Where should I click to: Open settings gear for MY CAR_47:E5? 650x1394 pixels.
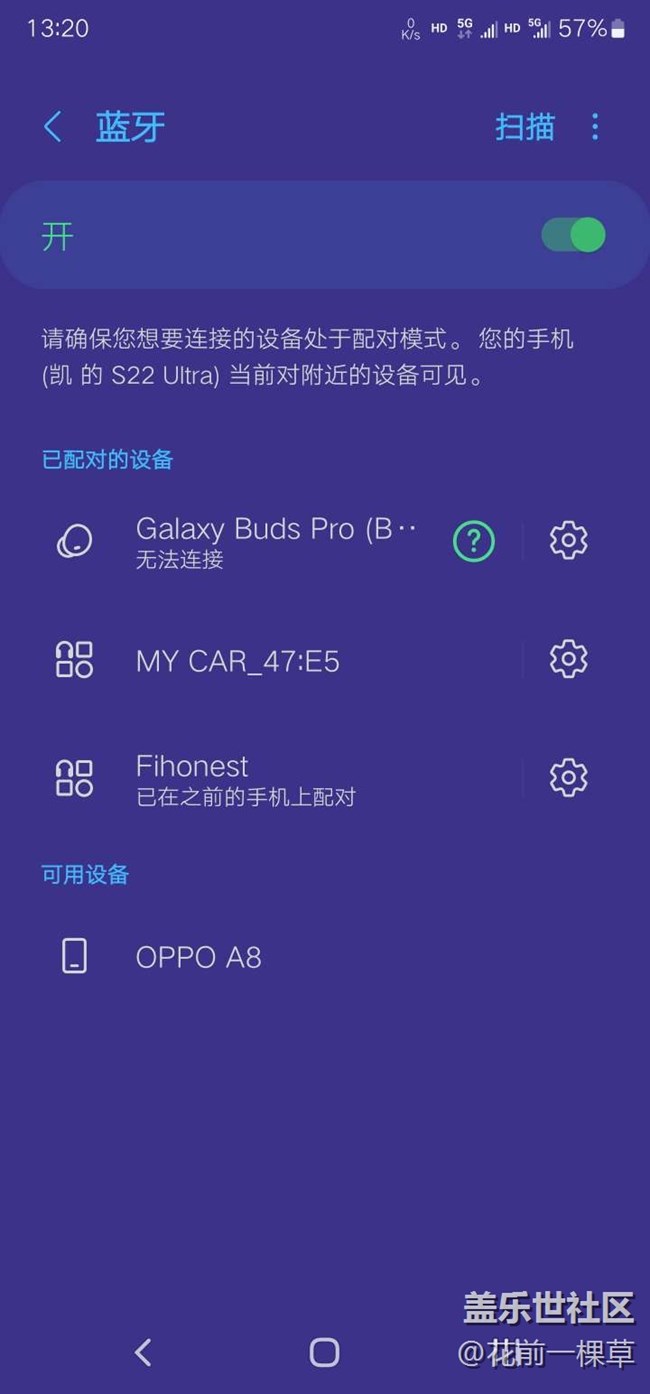click(x=568, y=660)
